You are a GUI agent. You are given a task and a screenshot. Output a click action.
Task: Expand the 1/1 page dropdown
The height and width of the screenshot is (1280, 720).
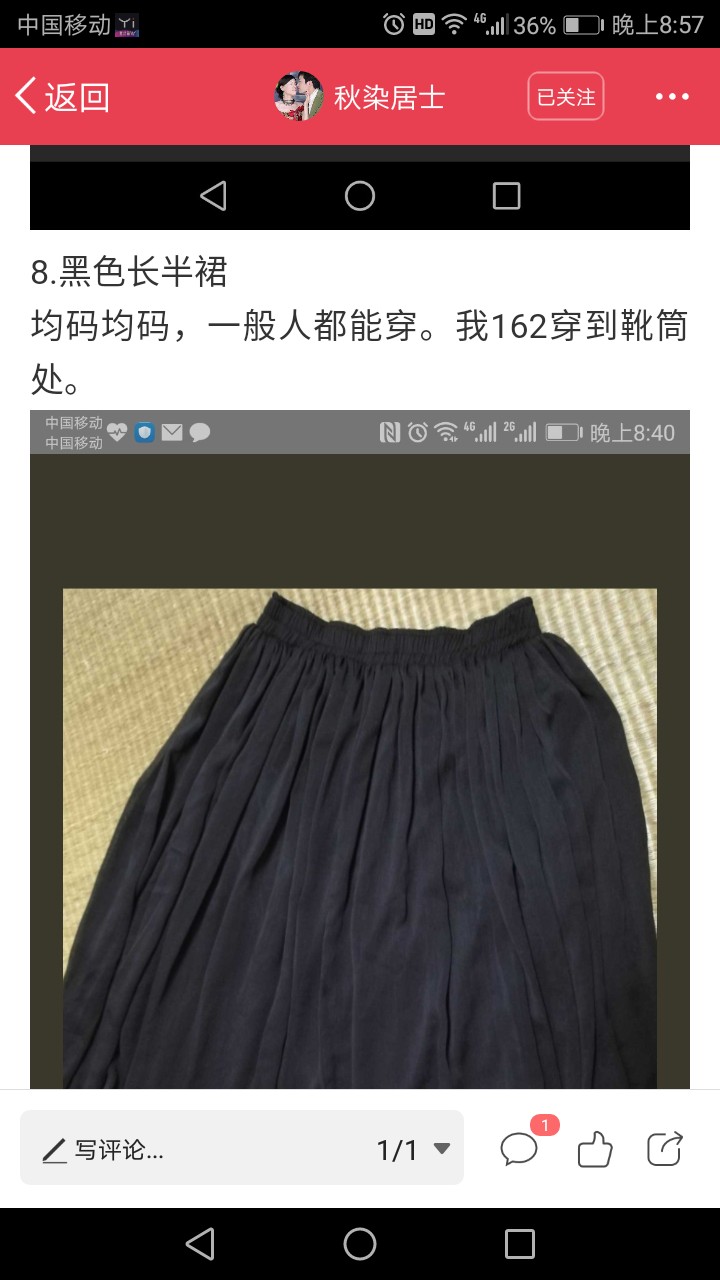[413, 1150]
